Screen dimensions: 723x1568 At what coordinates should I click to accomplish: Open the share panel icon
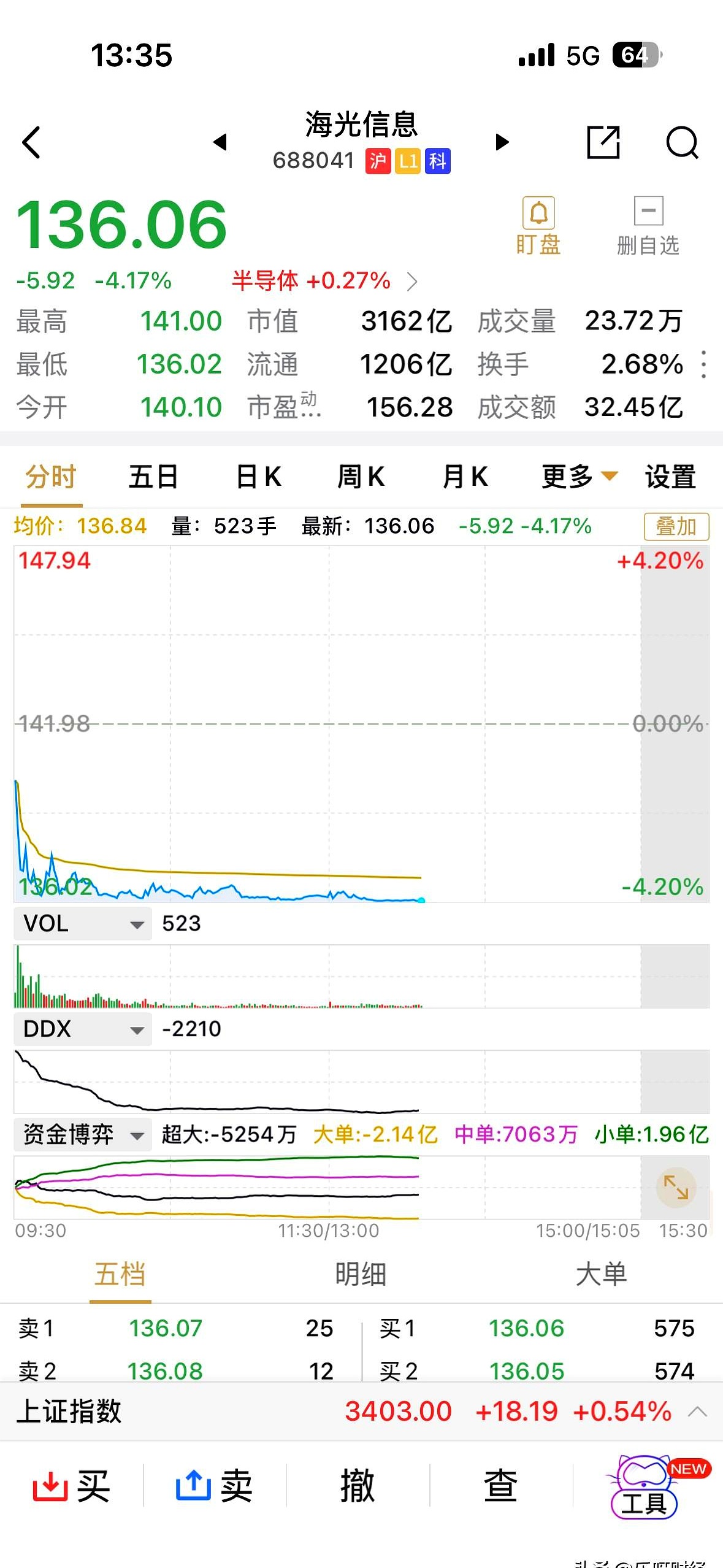604,144
